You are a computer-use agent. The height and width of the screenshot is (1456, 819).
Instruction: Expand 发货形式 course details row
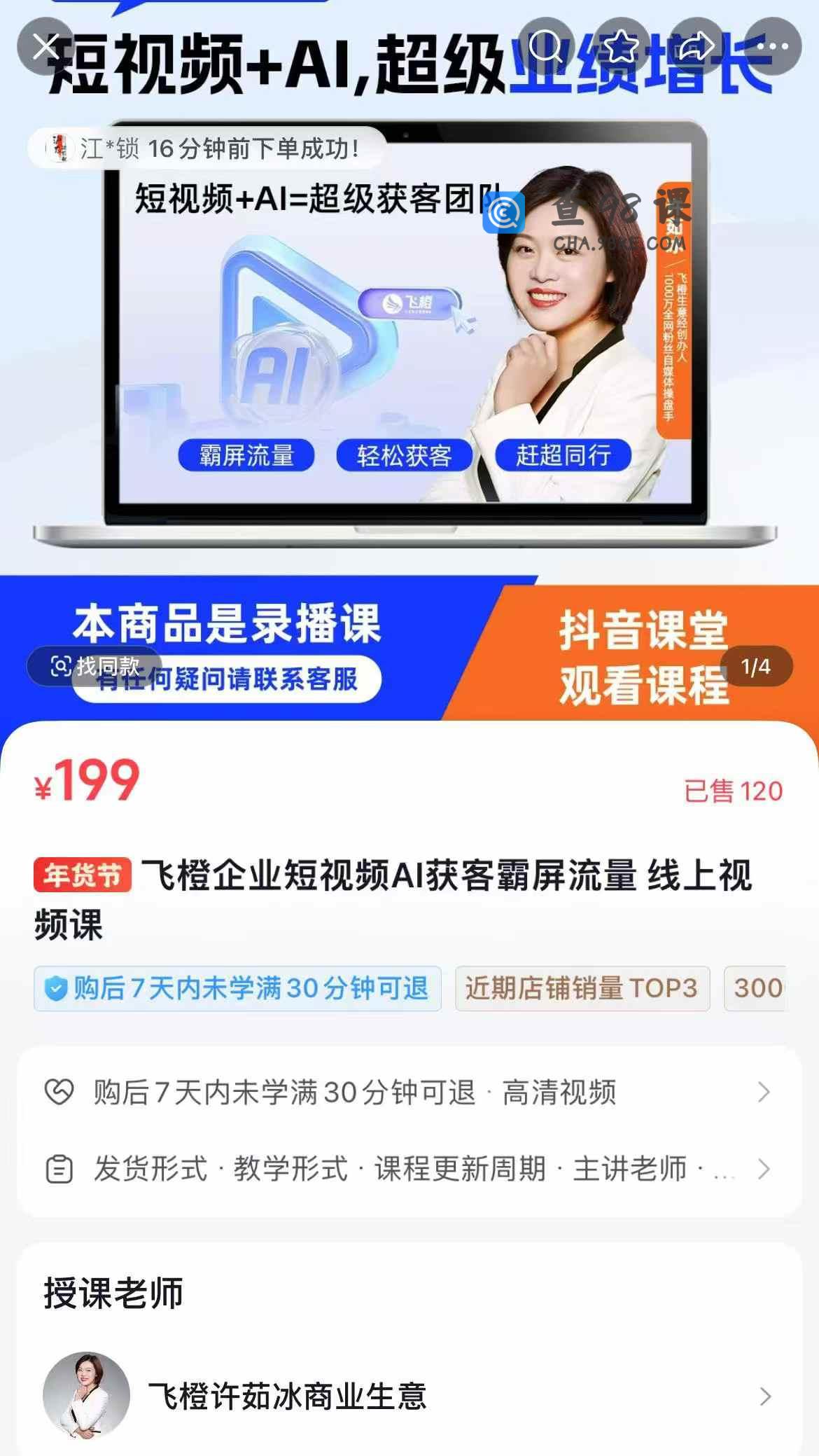(x=409, y=1169)
